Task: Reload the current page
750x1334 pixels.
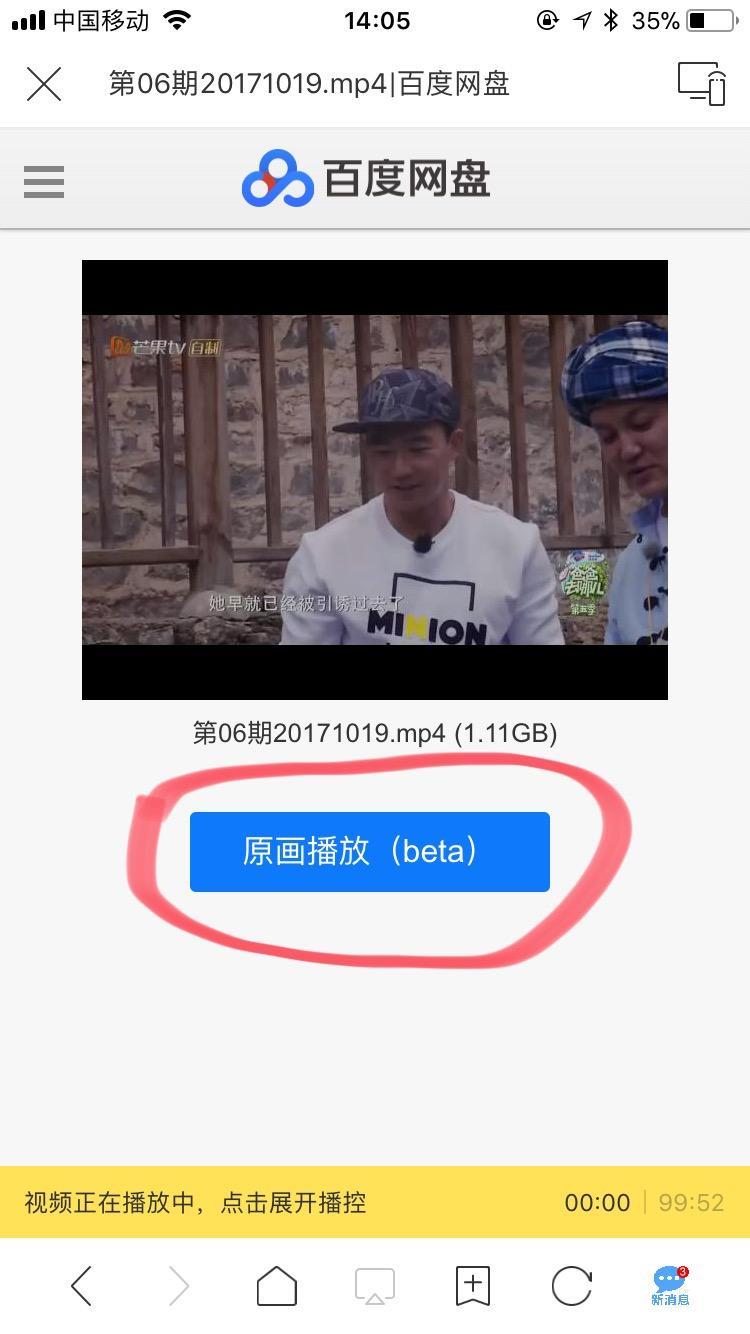Action: (571, 1285)
